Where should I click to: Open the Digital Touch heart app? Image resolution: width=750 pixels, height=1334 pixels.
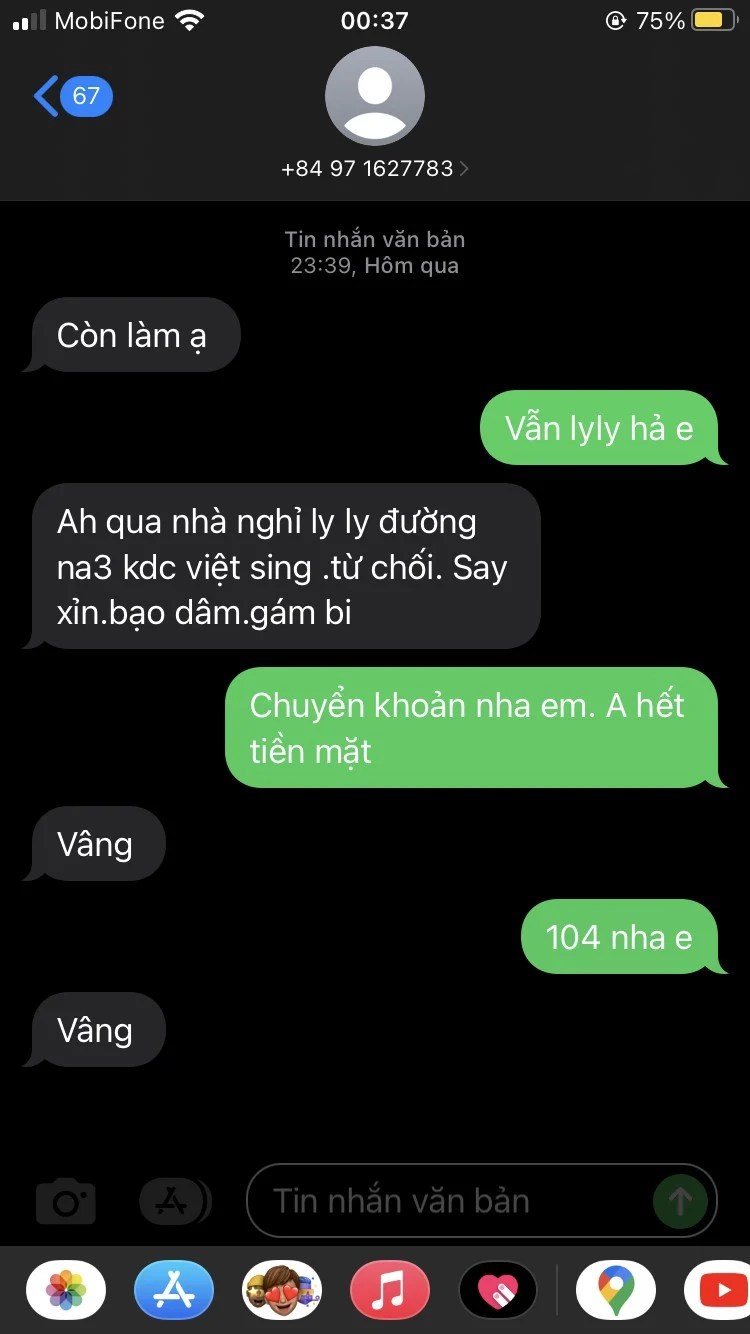498,1291
